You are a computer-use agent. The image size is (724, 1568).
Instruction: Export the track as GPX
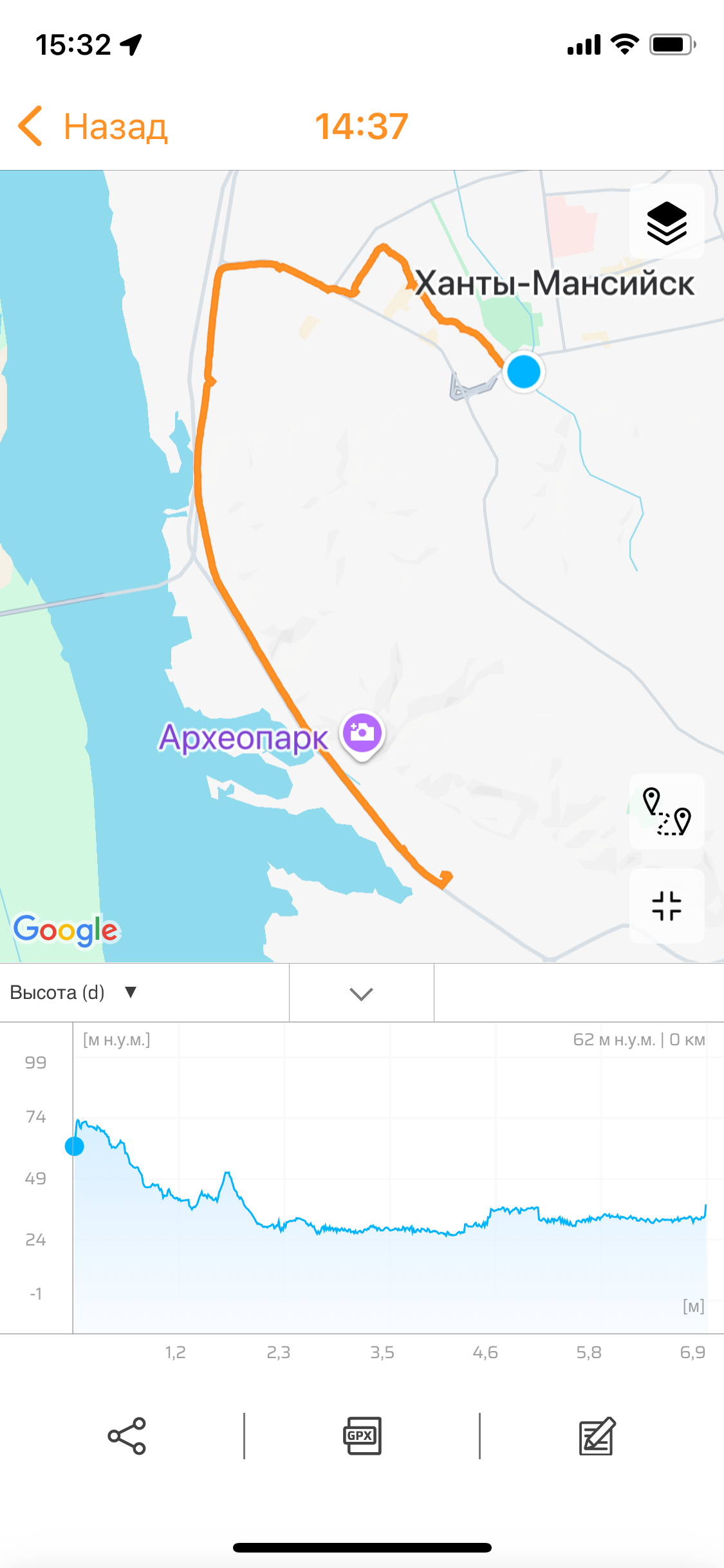pyautogui.click(x=362, y=1436)
